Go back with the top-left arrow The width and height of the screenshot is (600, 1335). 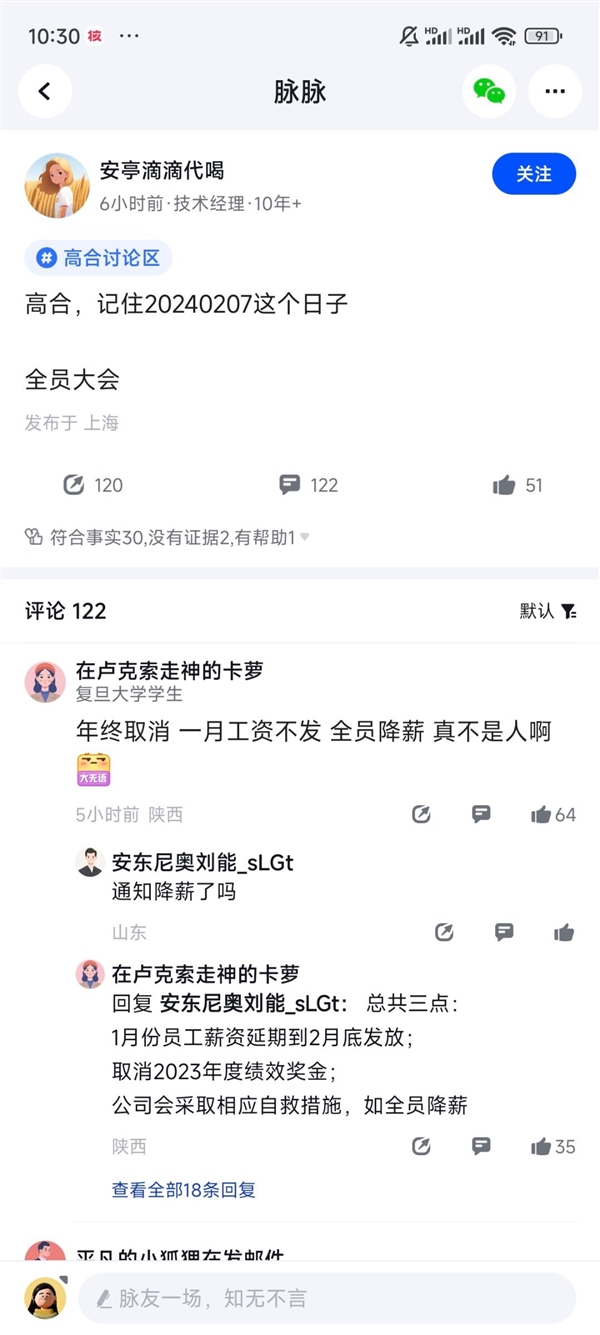click(x=45, y=92)
